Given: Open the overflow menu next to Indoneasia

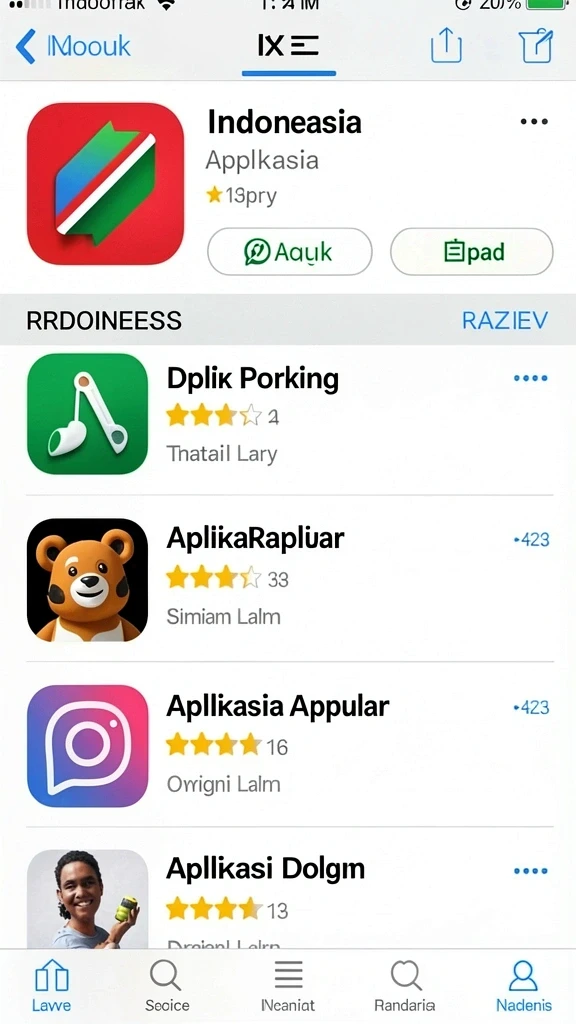Looking at the screenshot, I should click(x=534, y=121).
